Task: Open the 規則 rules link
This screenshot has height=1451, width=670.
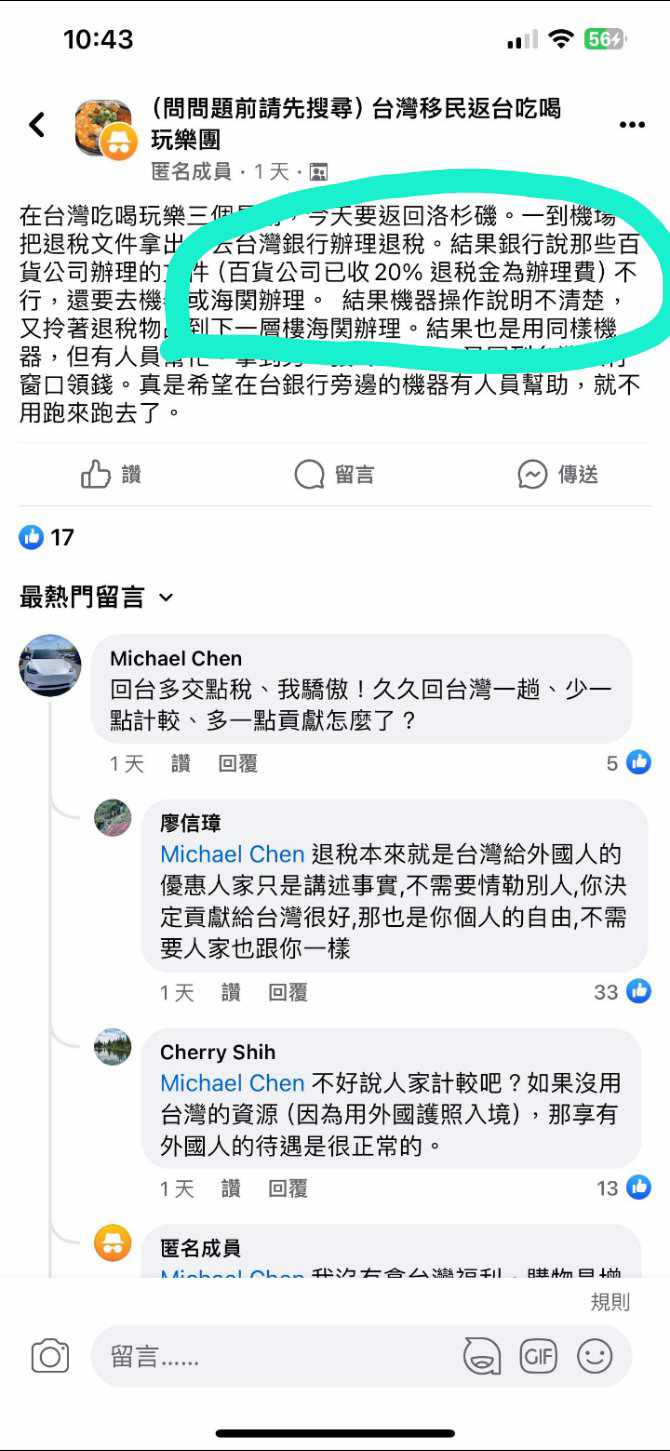Action: coord(610,1301)
